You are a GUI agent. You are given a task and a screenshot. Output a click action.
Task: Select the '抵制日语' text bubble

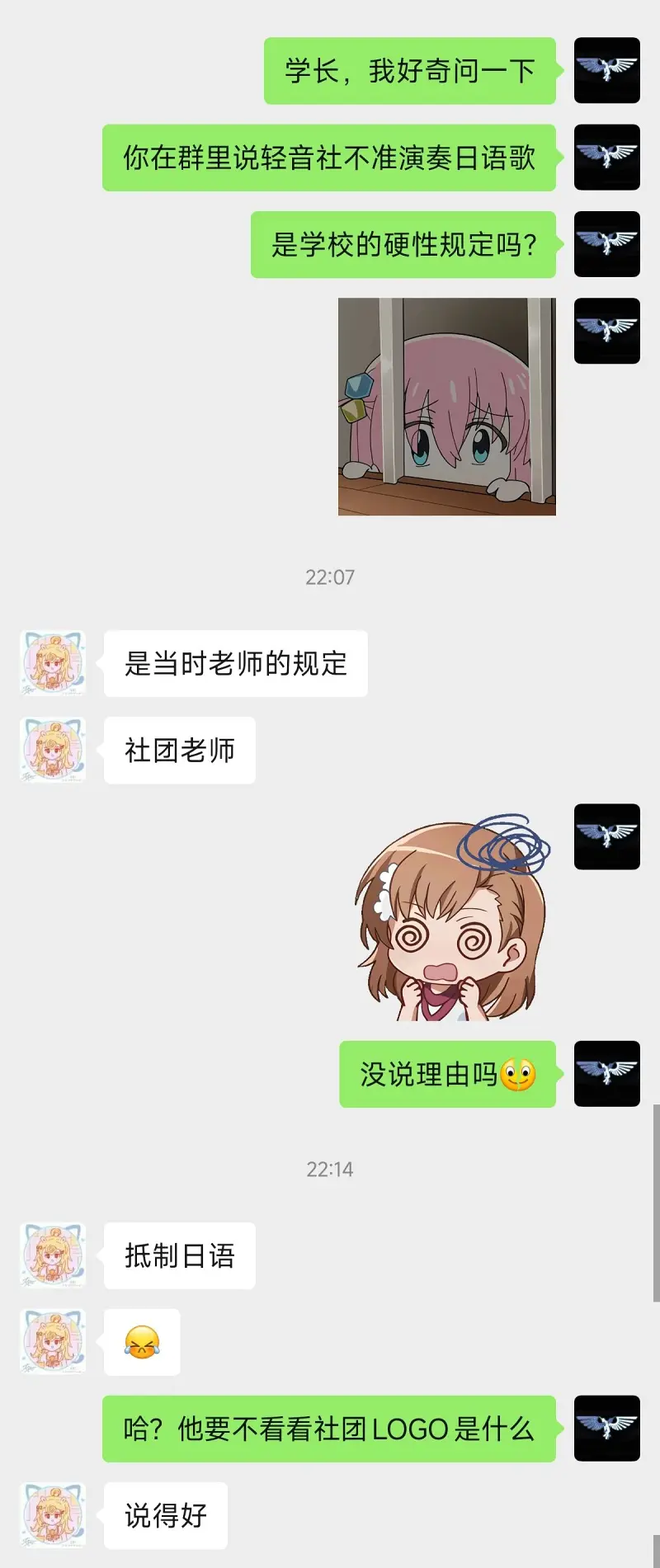coord(179,1255)
